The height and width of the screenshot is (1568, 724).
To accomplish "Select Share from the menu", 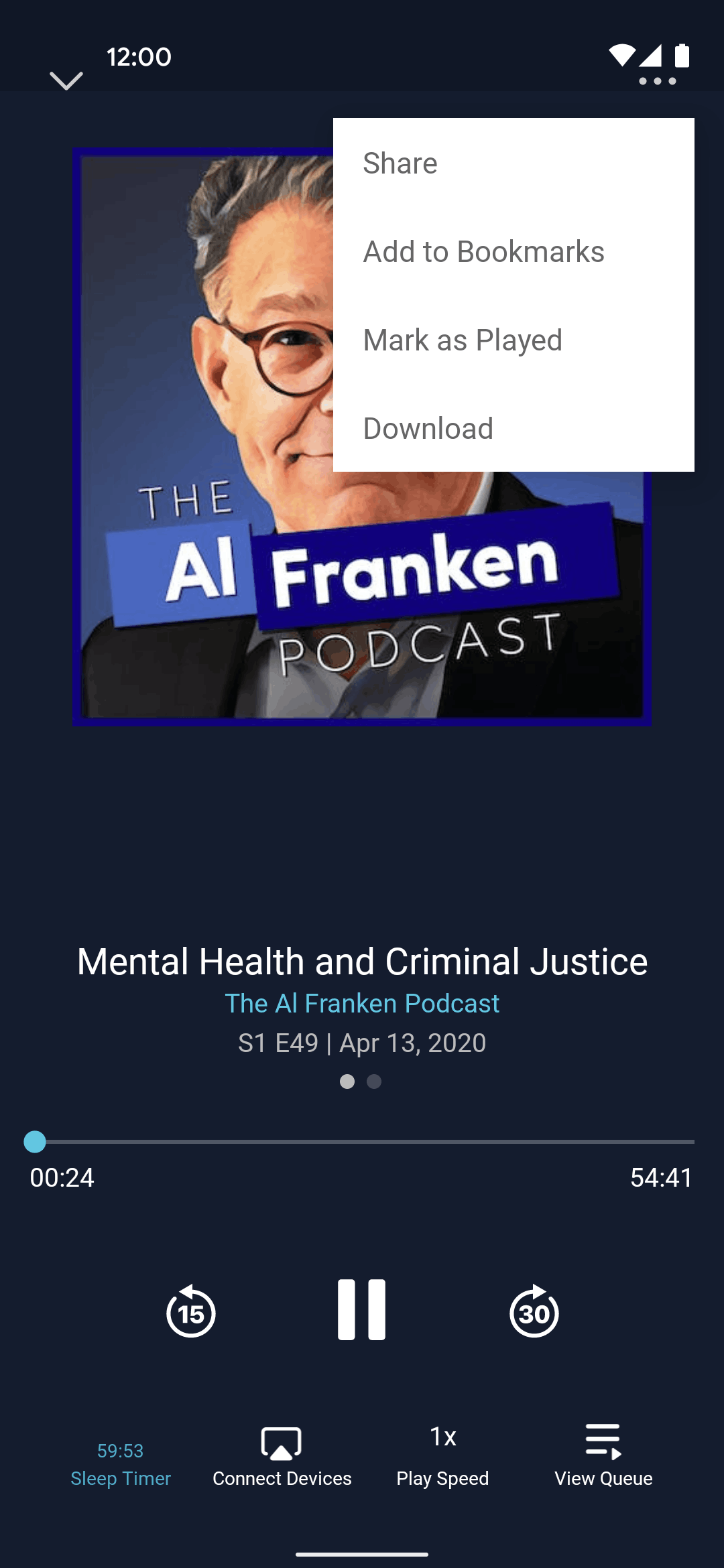I will 514,163.
